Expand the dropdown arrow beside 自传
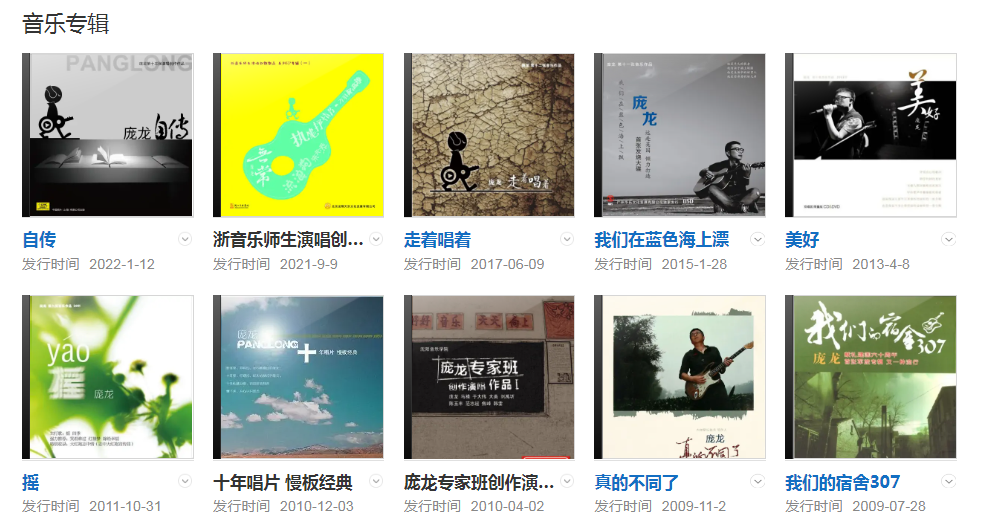 [185, 239]
